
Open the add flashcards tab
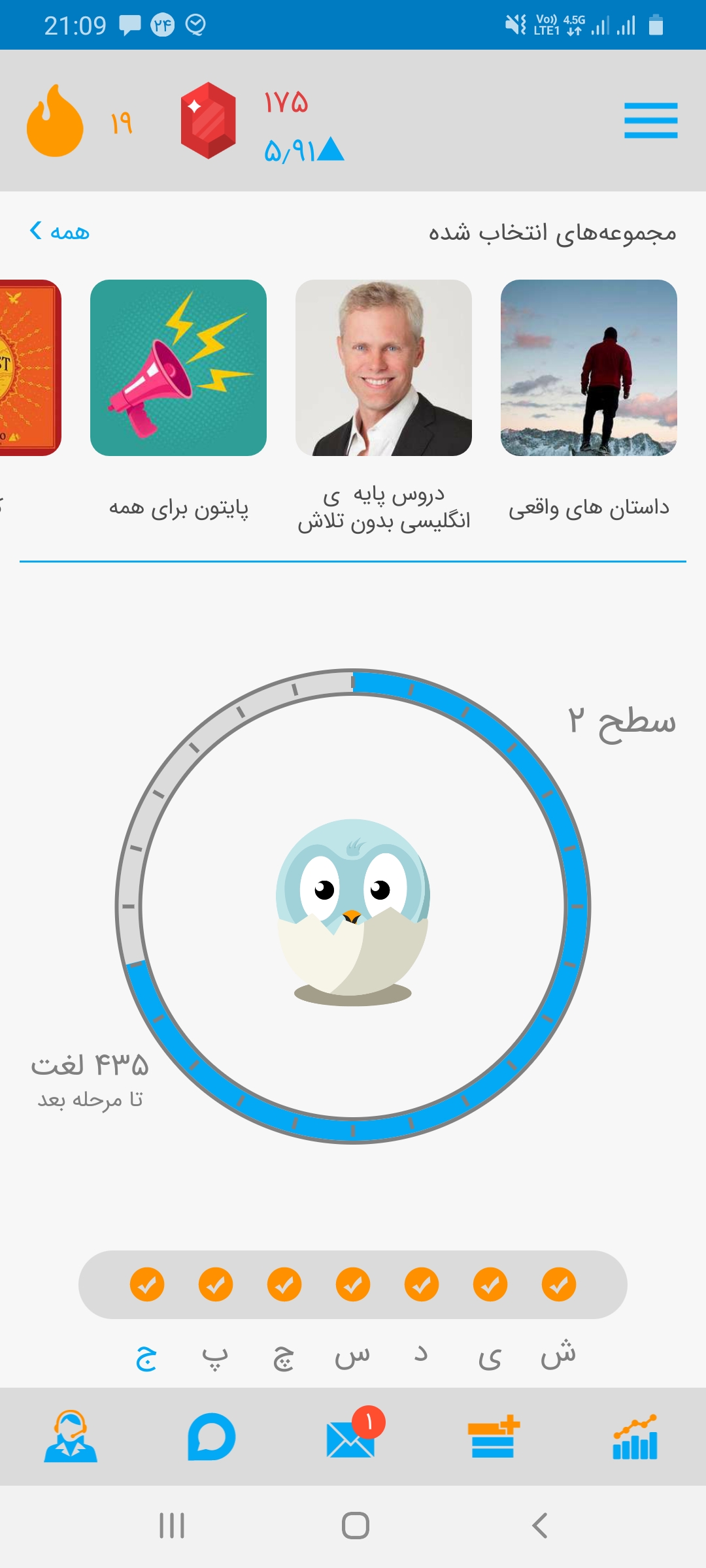pos(494,1437)
